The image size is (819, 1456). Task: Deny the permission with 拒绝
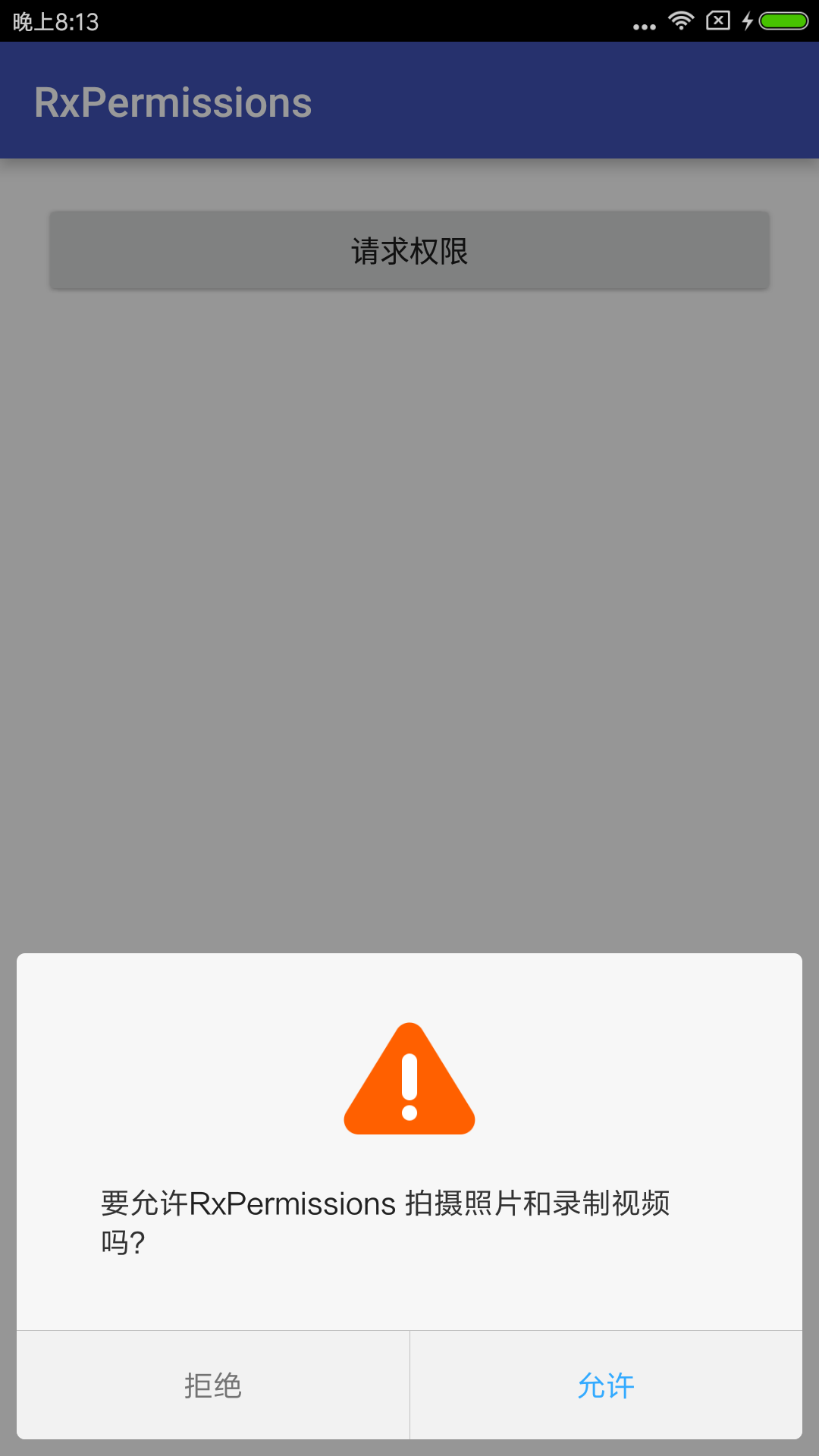pos(213,1385)
